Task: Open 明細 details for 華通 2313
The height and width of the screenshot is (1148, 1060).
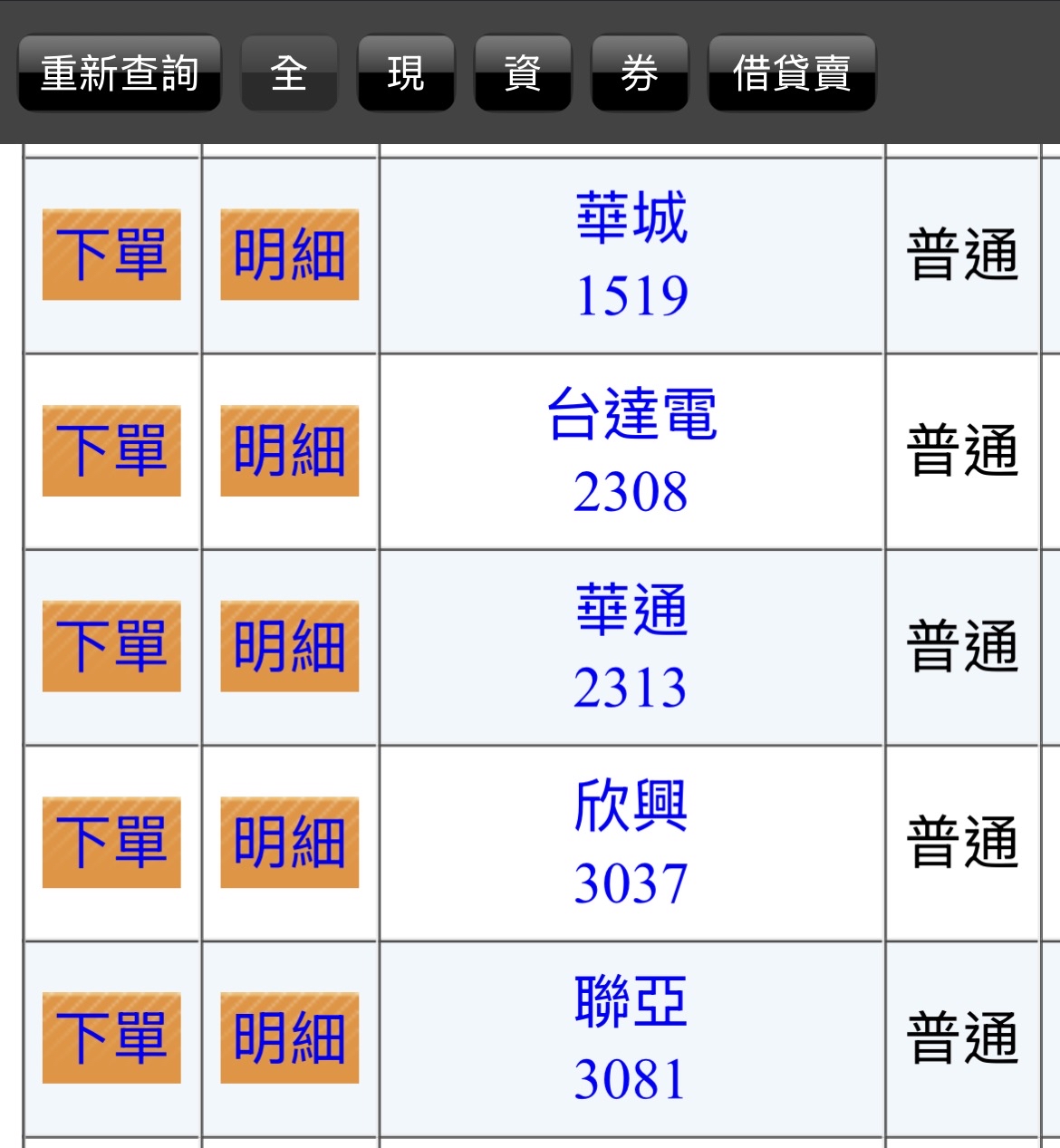Action: coord(290,646)
